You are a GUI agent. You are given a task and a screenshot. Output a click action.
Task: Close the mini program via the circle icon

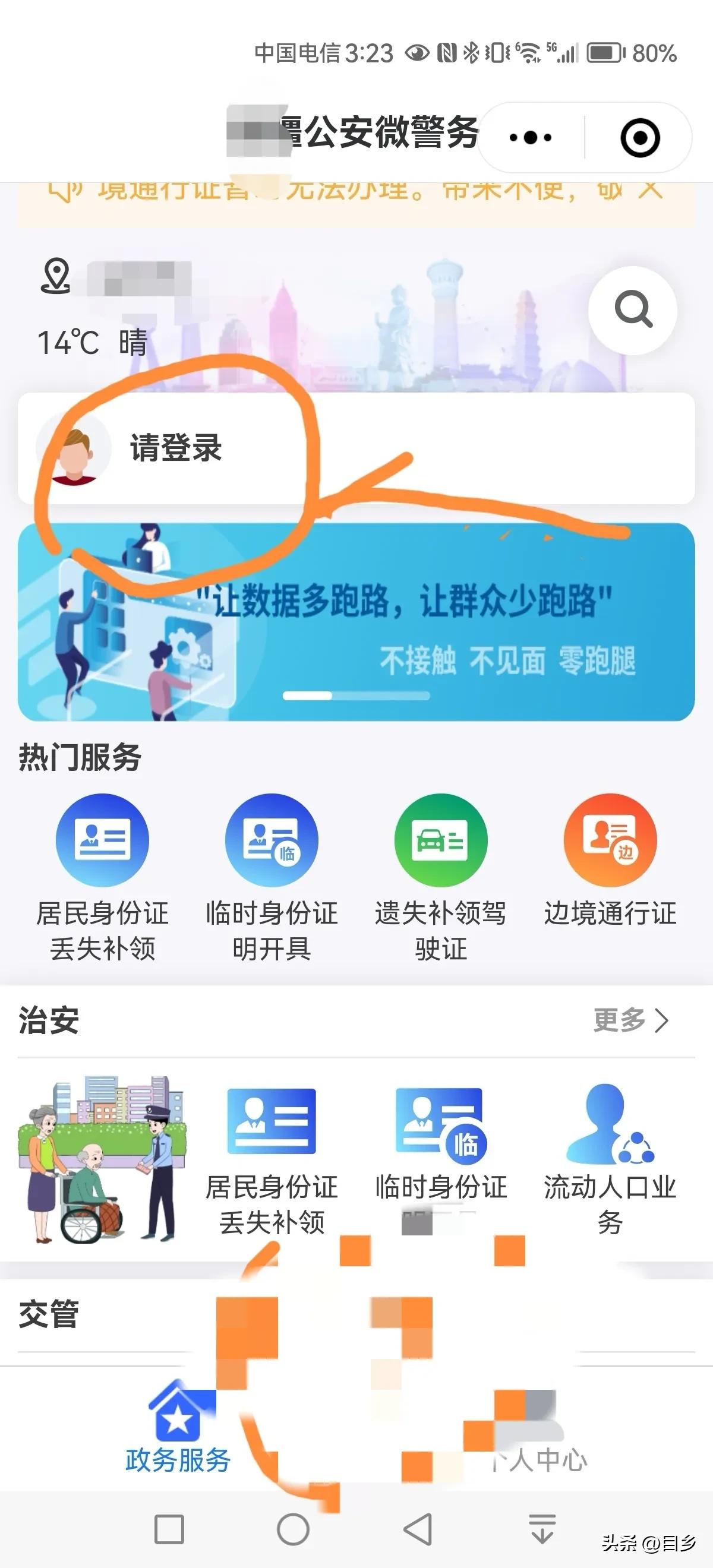(x=639, y=138)
